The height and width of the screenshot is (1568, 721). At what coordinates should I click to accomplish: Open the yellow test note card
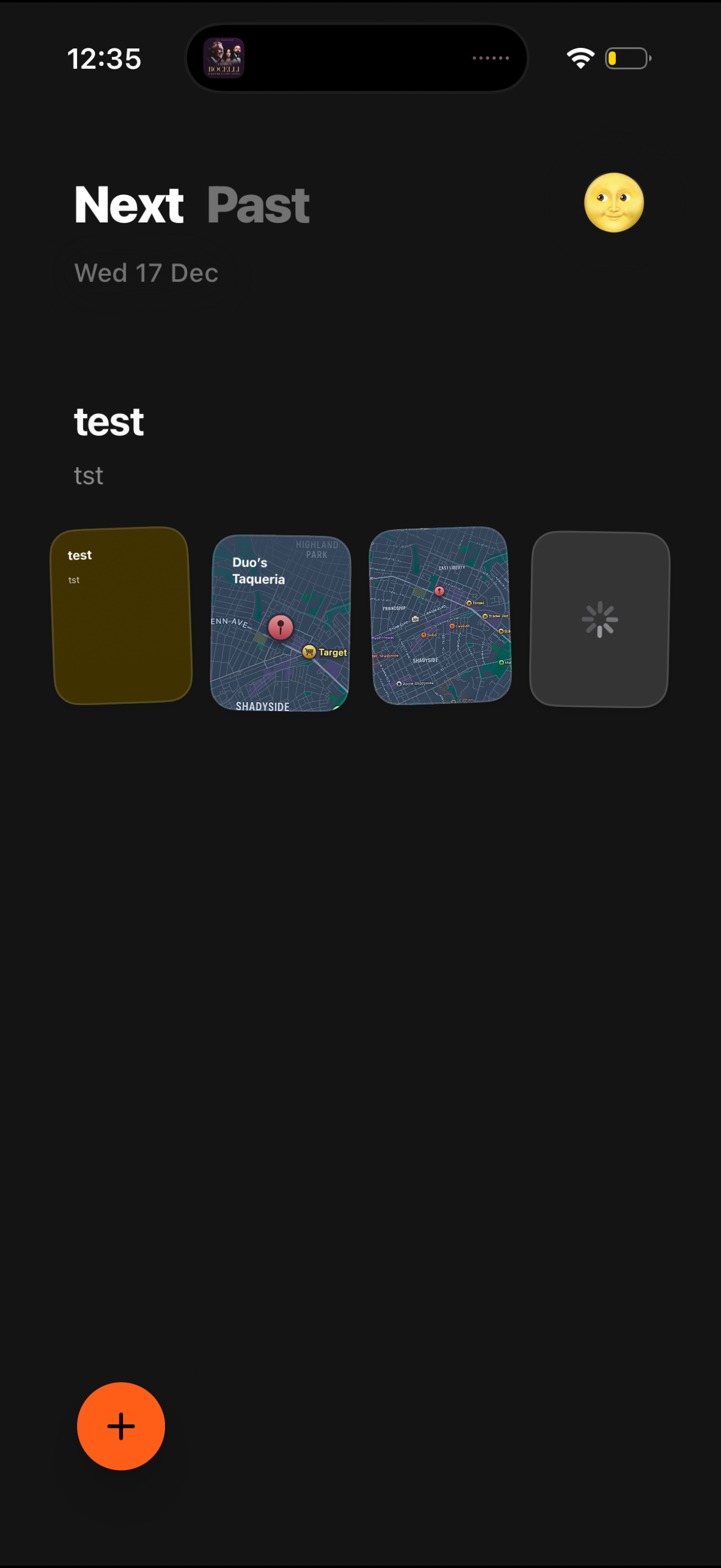coord(121,615)
